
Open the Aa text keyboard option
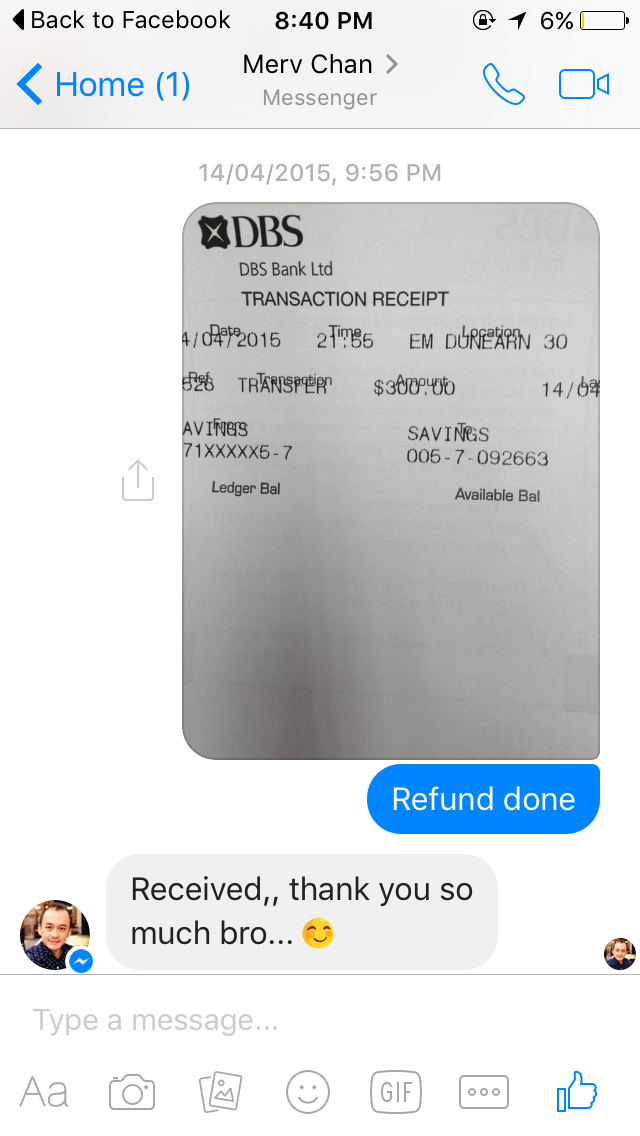pos(44,1092)
